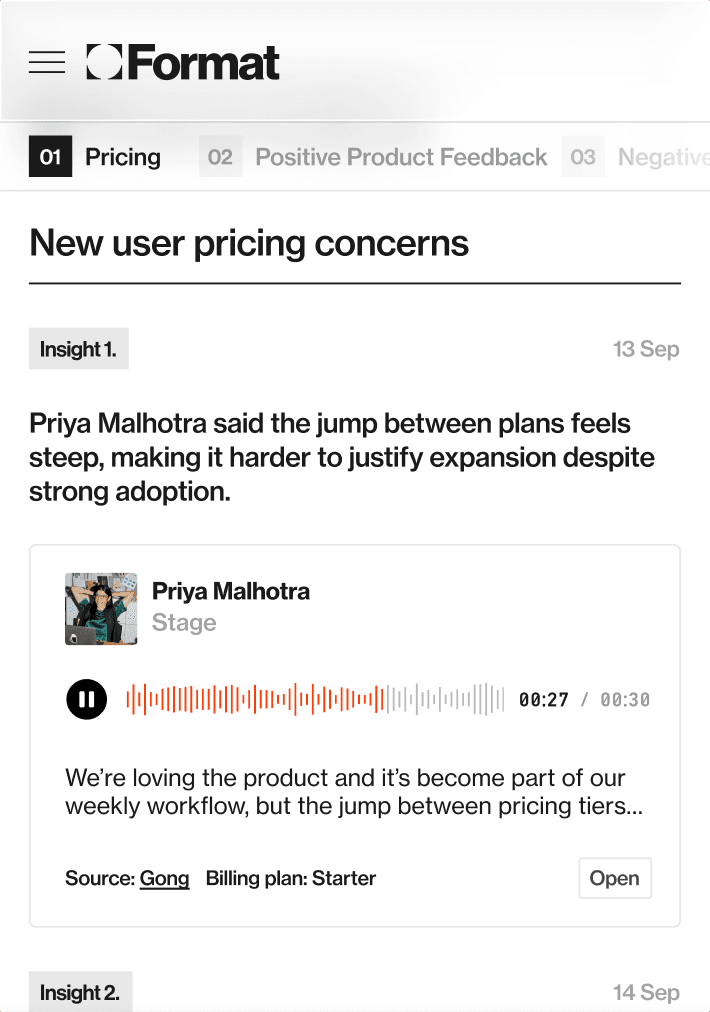The image size is (710, 1012).
Task: Follow the Gong source link
Action: 164,879
